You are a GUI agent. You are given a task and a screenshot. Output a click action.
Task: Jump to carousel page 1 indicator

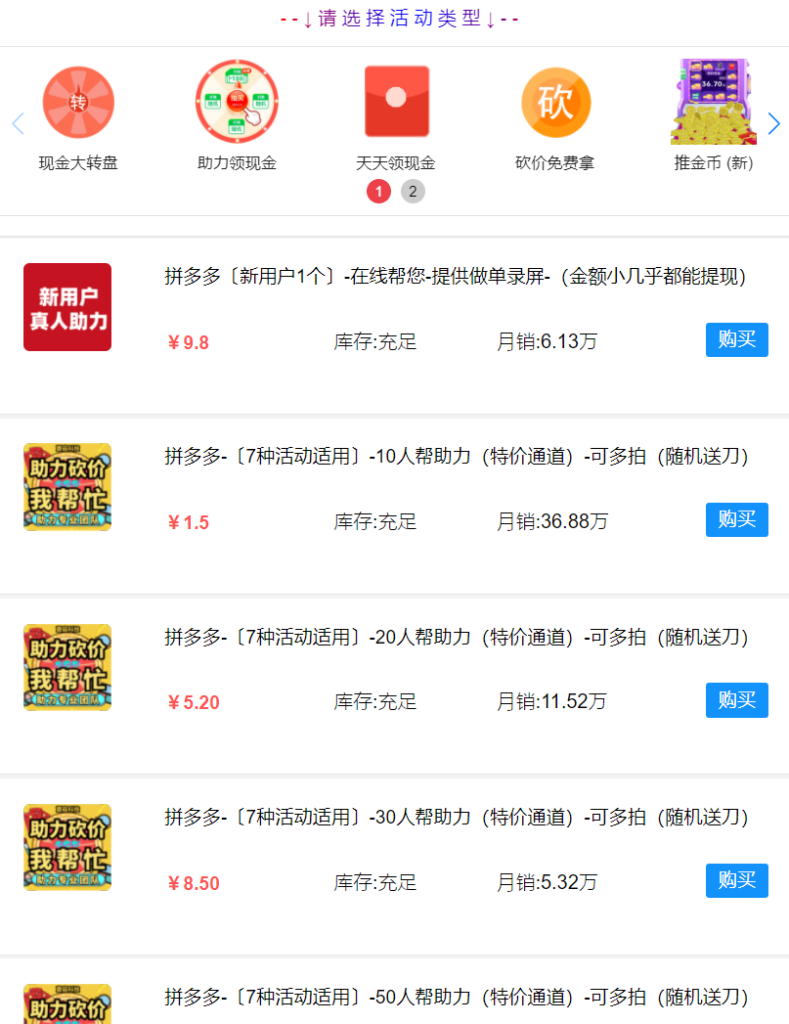378,191
